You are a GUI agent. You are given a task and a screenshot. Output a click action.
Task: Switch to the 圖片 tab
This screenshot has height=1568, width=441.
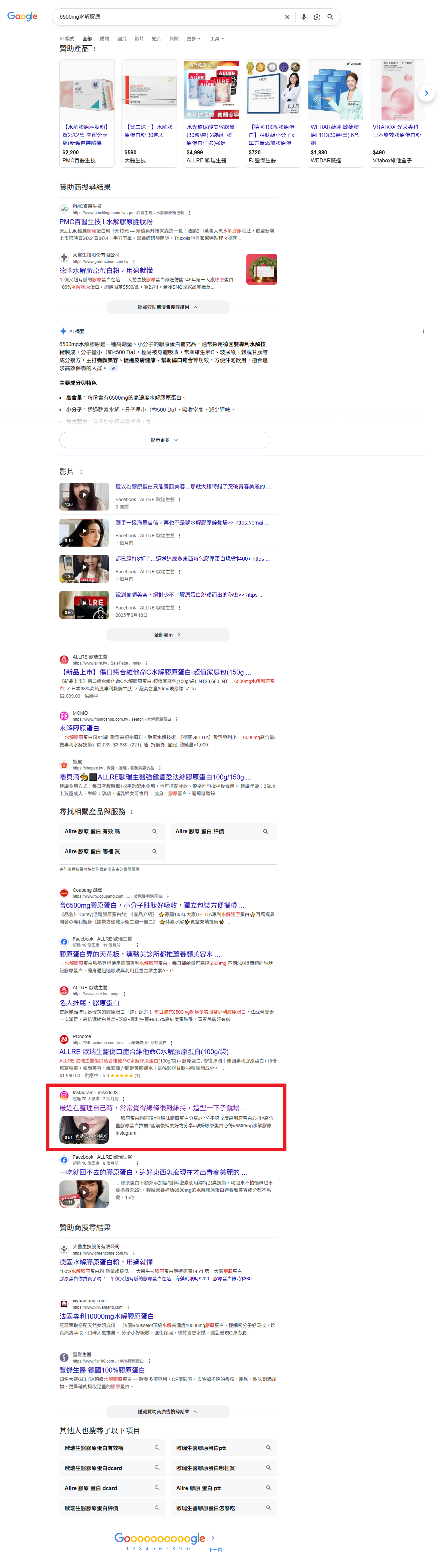(x=122, y=38)
